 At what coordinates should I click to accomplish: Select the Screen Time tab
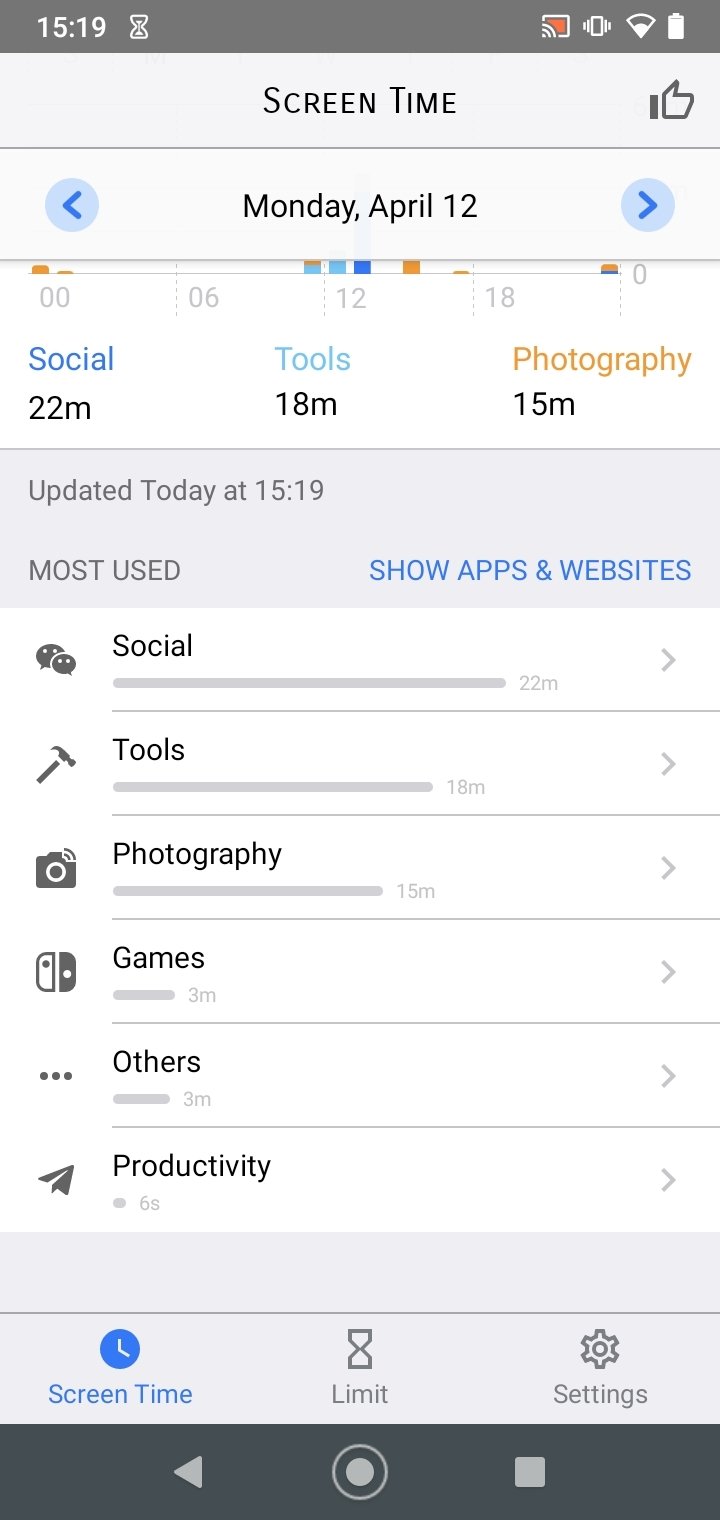click(x=120, y=1368)
